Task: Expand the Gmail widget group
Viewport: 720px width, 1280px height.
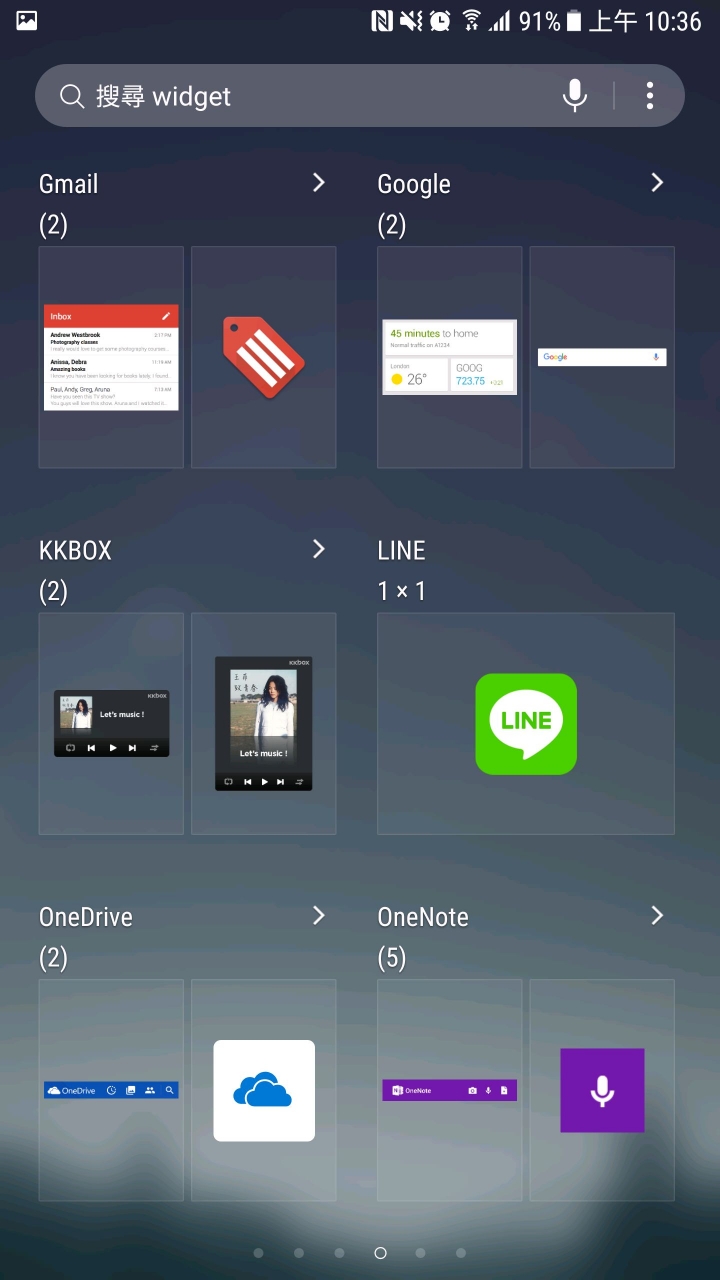Action: pos(318,183)
